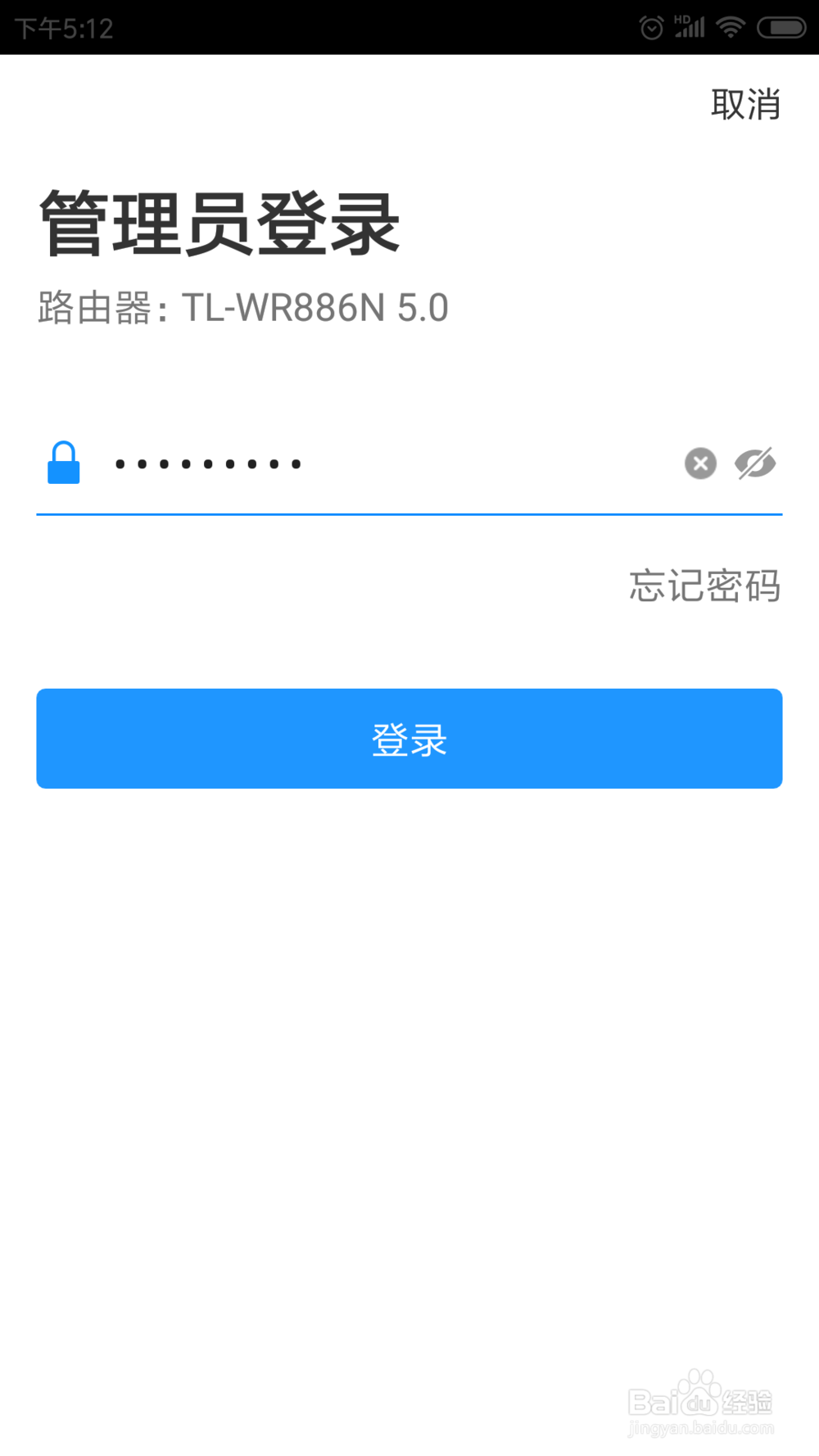Click the alarm clock status bar icon
The height and width of the screenshot is (1456, 819).
651,27
